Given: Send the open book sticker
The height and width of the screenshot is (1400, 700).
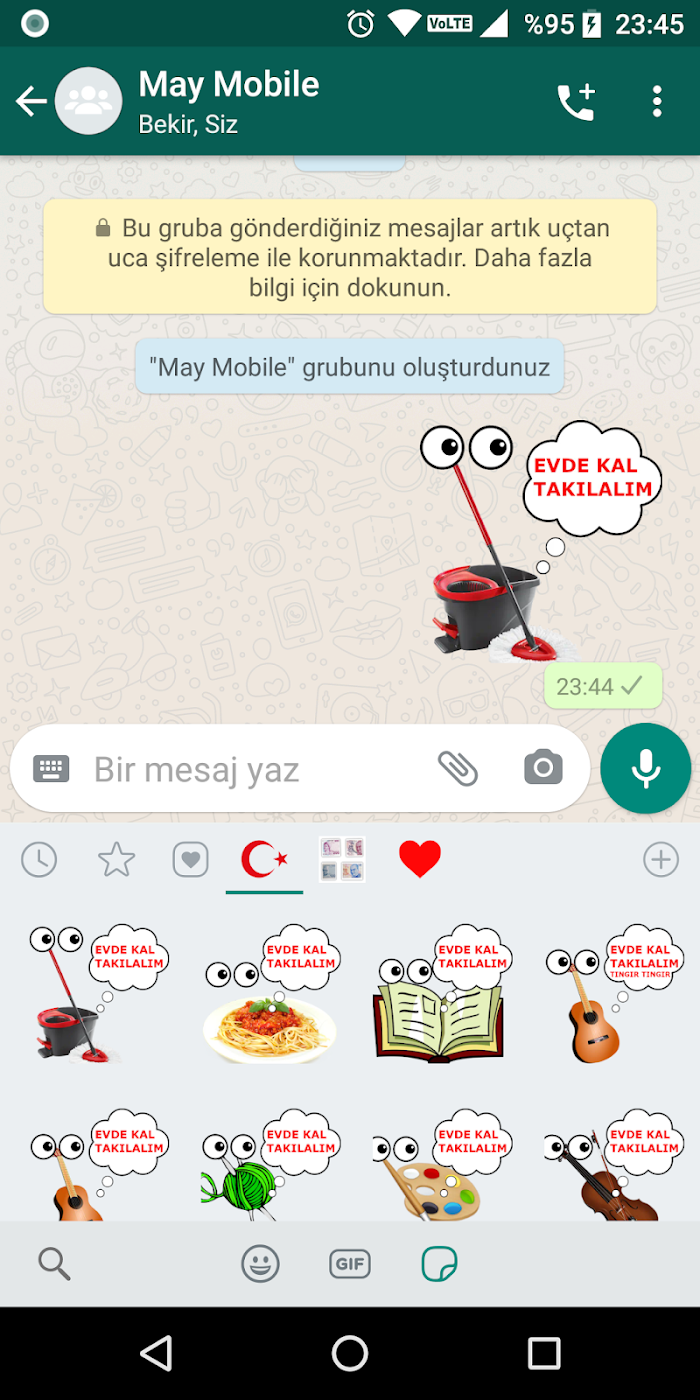Looking at the screenshot, I should [440, 995].
